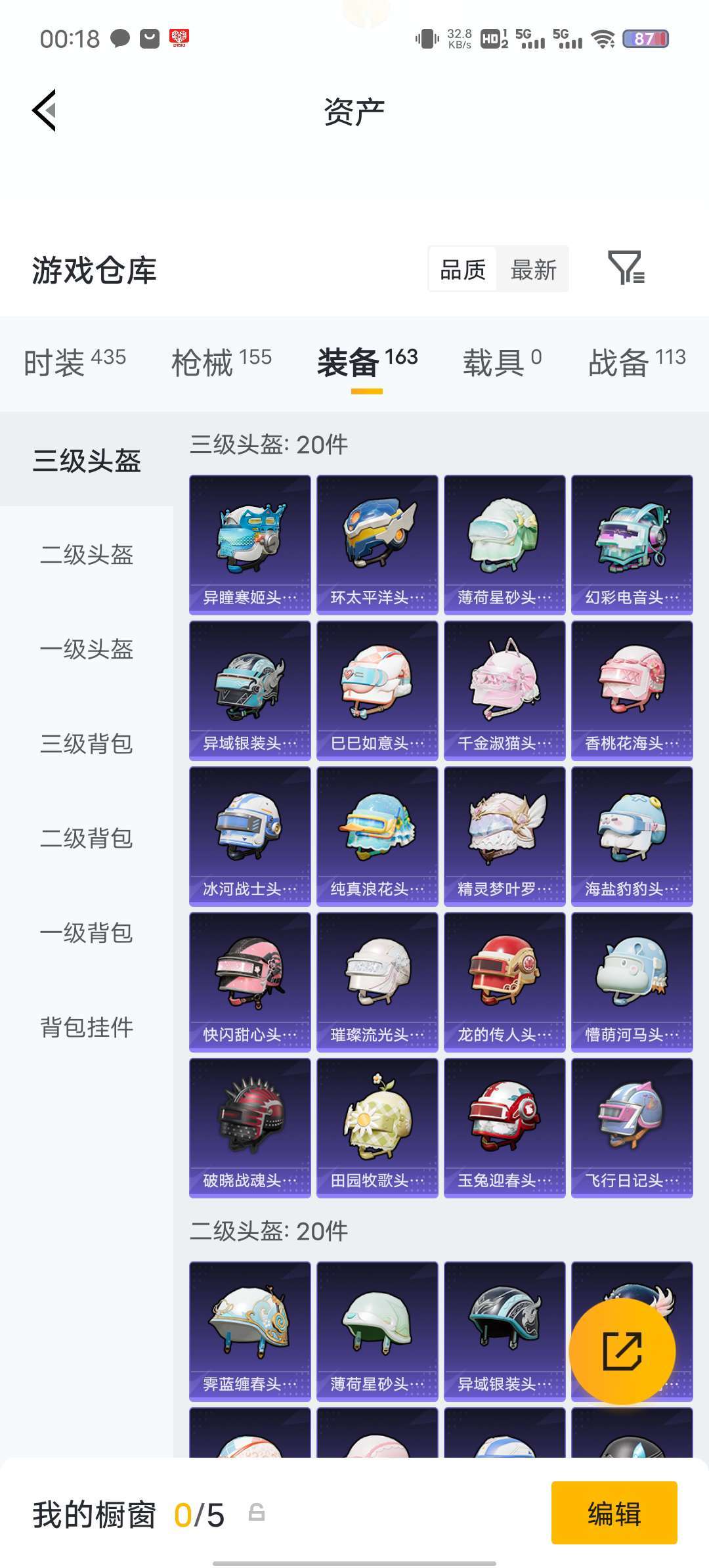The width and height of the screenshot is (709, 1568).
Task: Open the 背包挂件 category
Action: pyautogui.click(x=87, y=1028)
